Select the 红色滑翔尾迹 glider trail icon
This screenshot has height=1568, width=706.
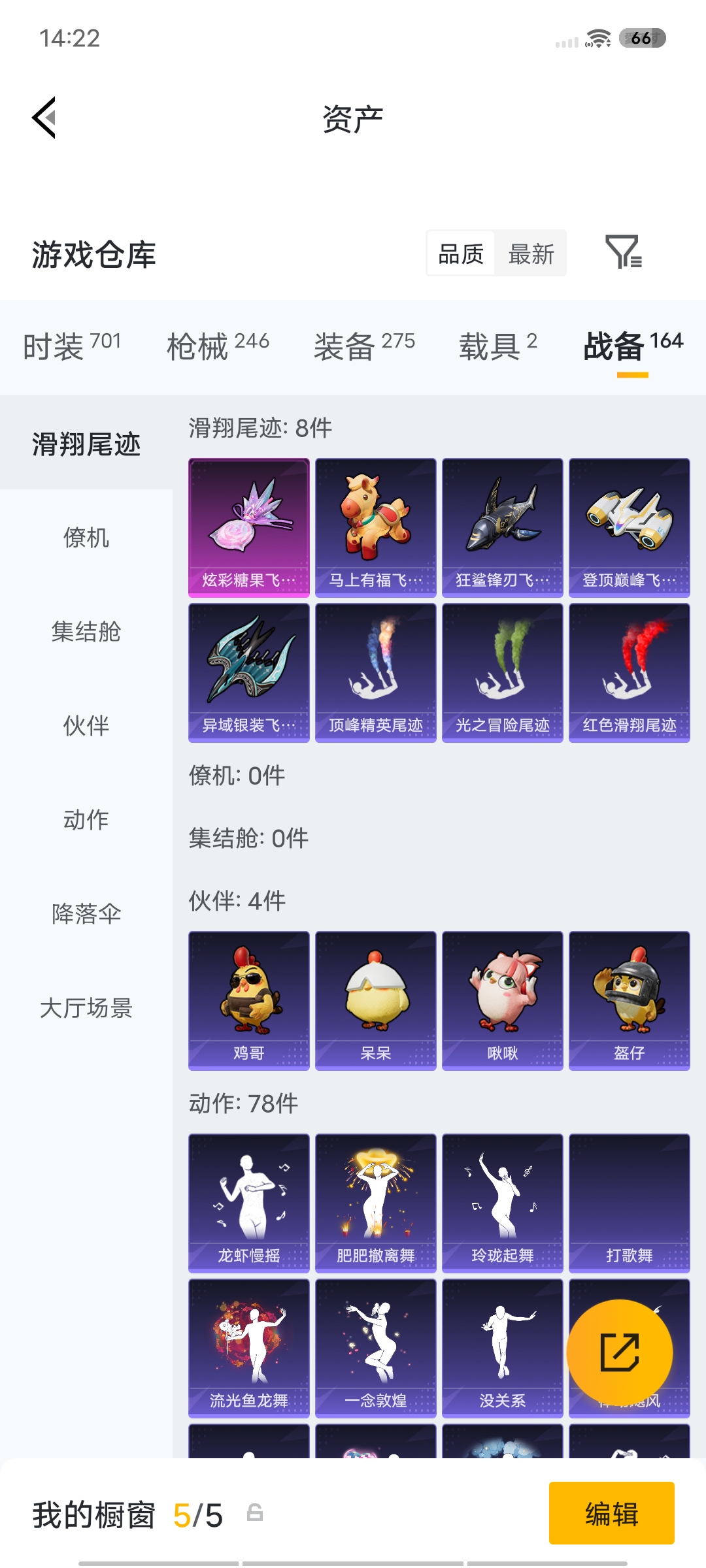(629, 666)
